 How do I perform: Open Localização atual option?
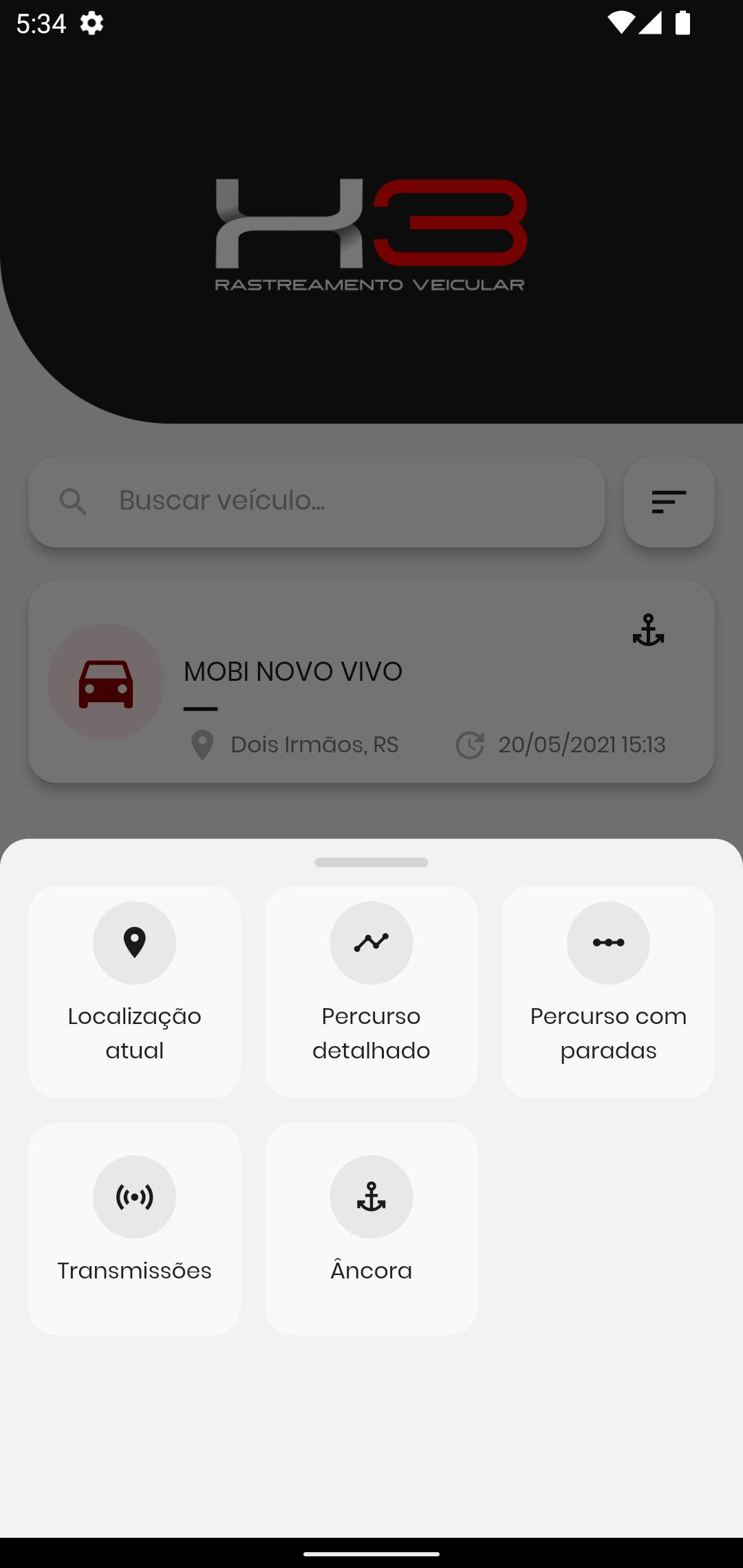134,992
